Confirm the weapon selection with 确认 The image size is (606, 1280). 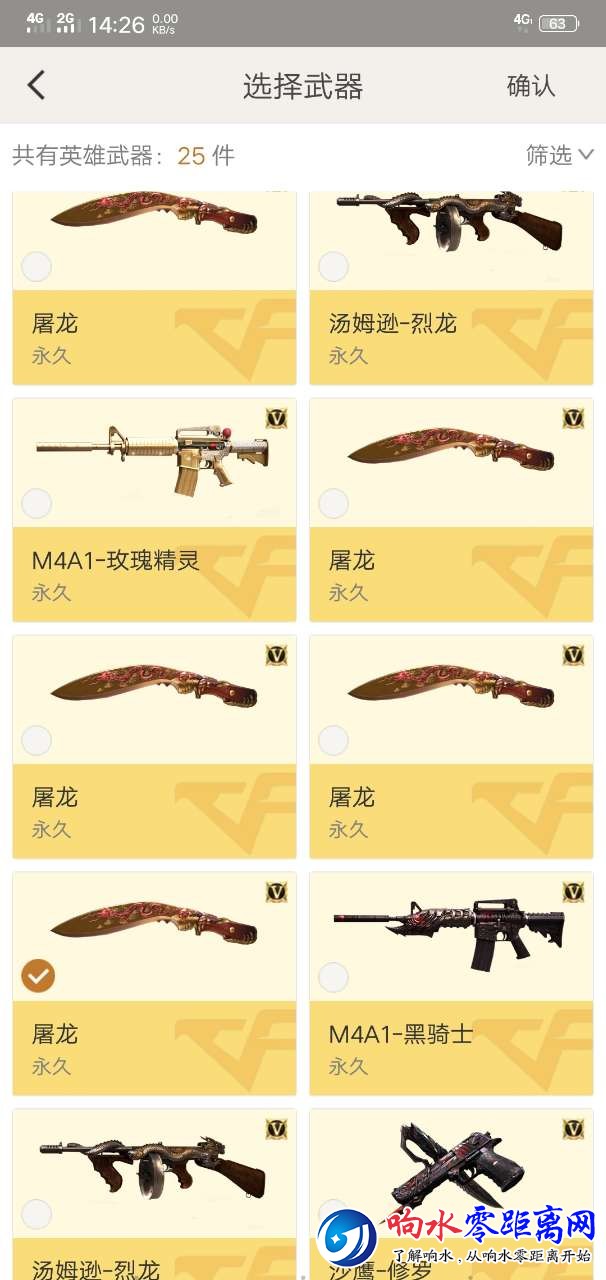(531, 85)
